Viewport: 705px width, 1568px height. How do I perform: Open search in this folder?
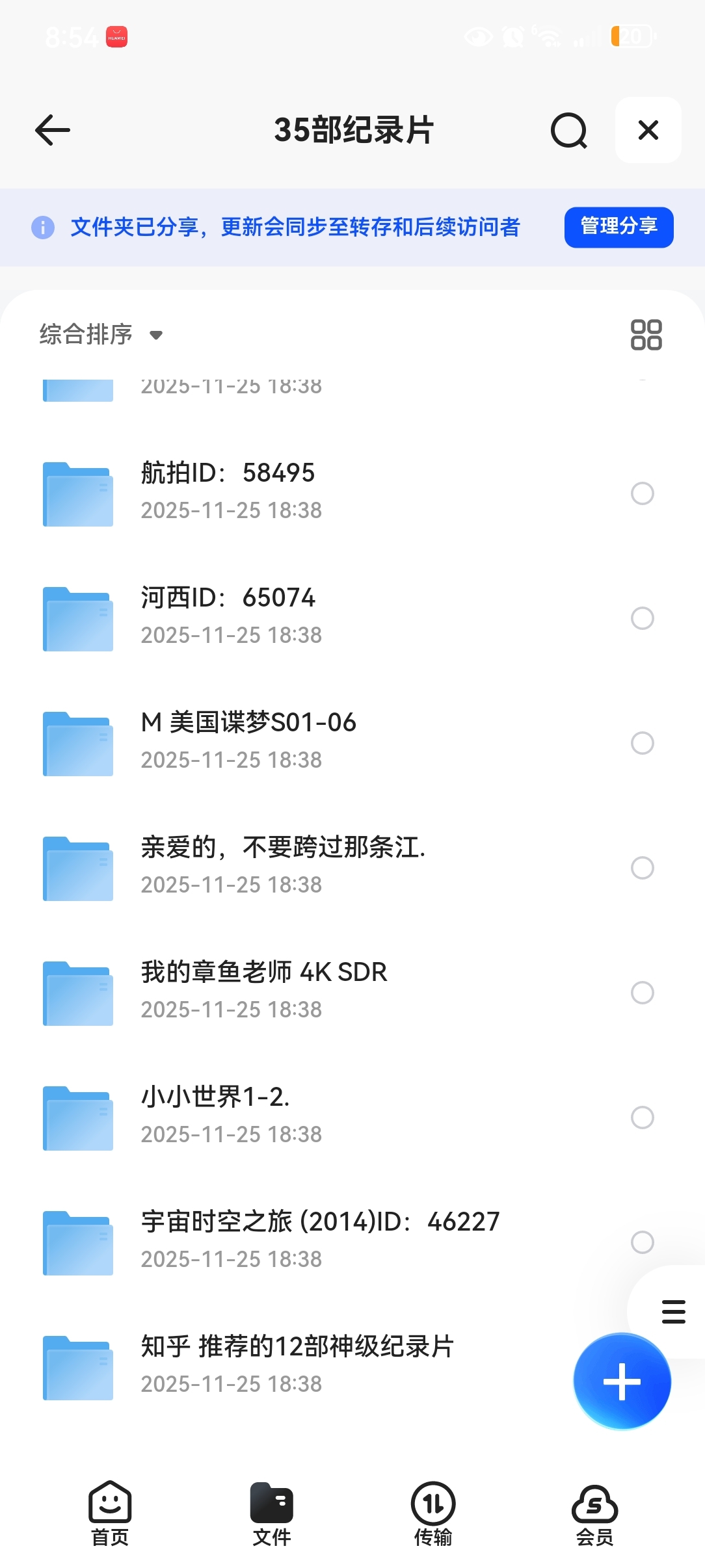tap(568, 130)
